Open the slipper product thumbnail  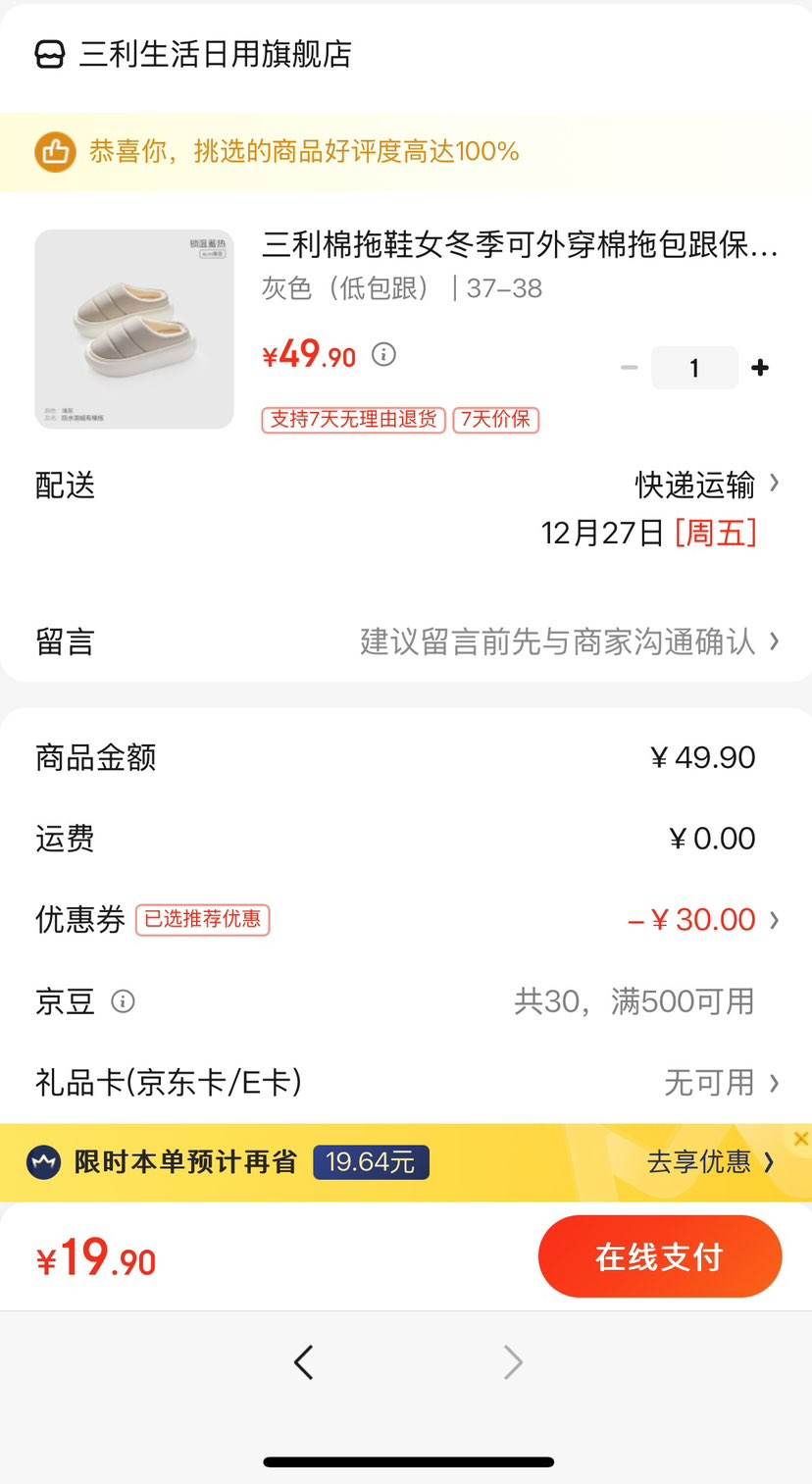click(134, 330)
